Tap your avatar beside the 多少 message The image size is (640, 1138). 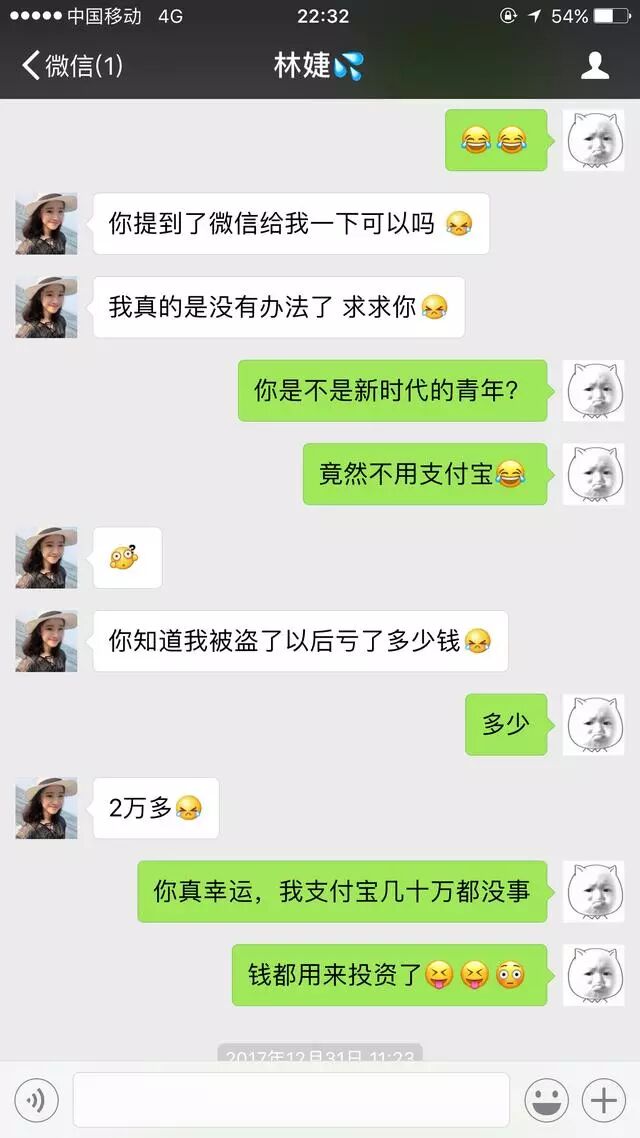coord(594,724)
